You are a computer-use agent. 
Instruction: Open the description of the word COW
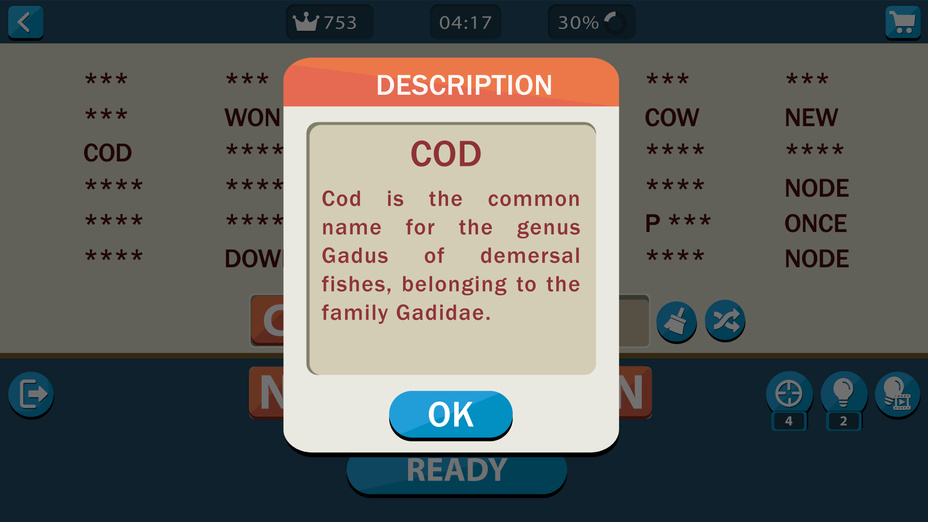pyautogui.click(x=671, y=118)
